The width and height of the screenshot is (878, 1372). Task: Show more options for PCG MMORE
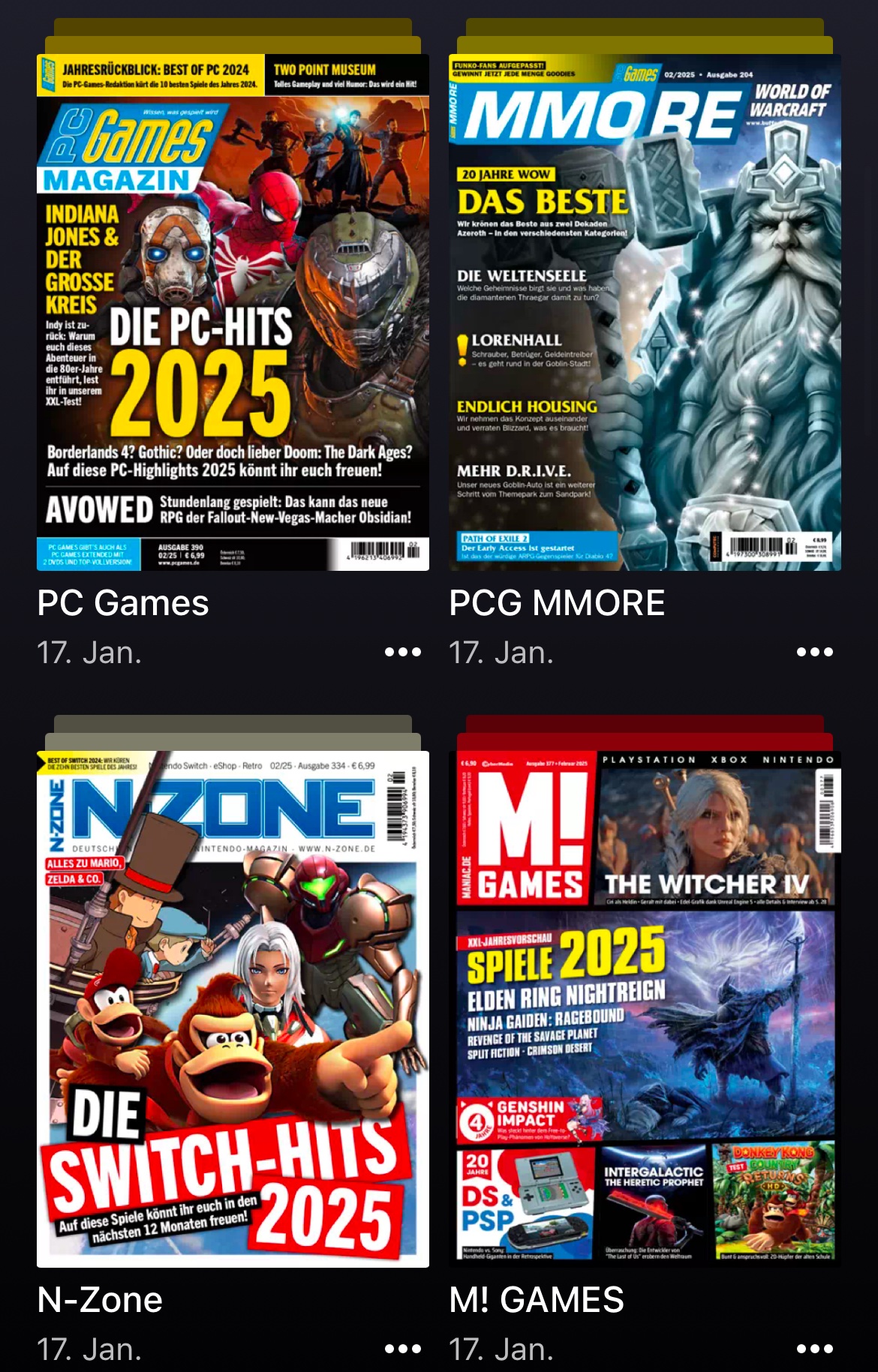(x=815, y=652)
